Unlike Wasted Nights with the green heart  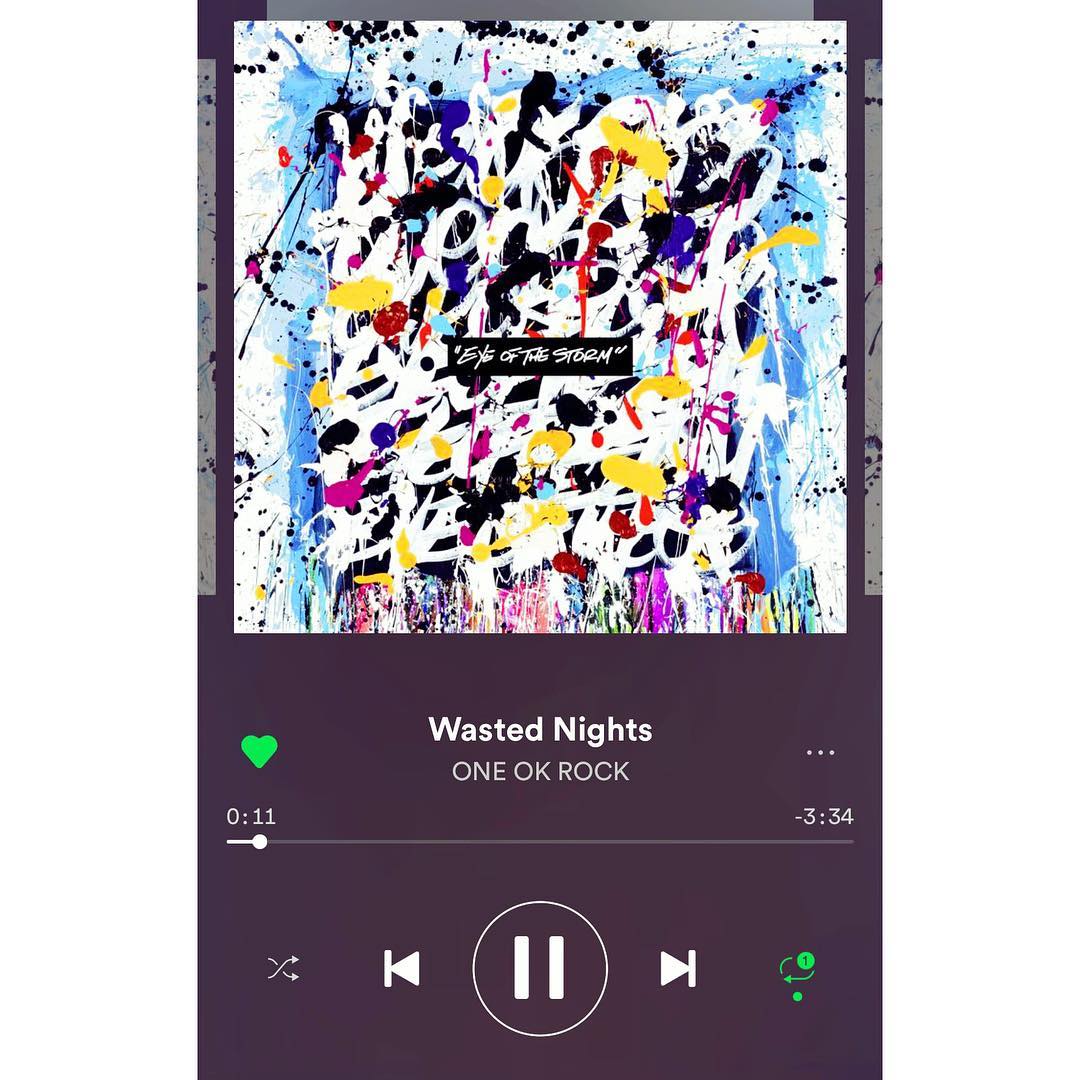point(259,751)
